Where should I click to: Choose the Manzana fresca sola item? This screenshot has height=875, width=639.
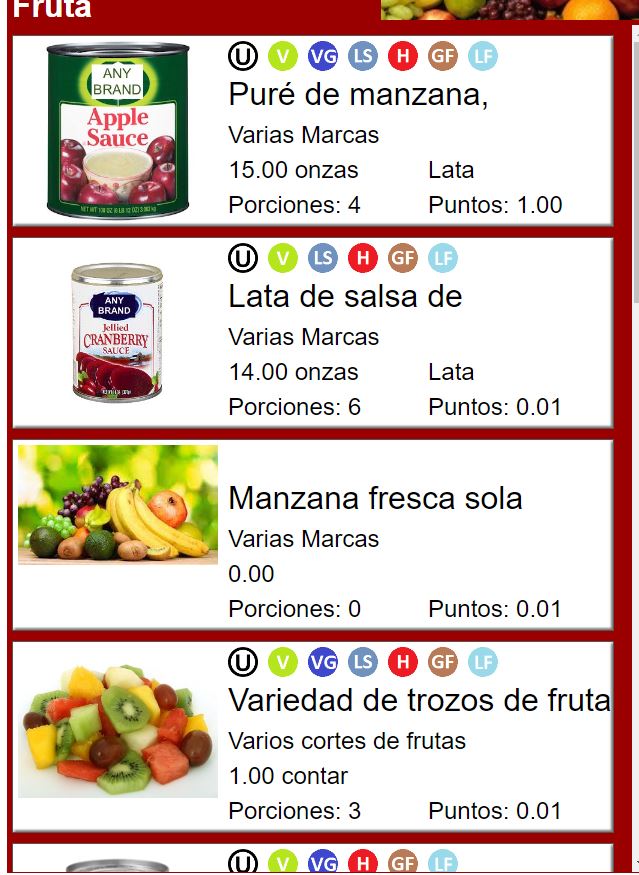pyautogui.click(x=375, y=498)
